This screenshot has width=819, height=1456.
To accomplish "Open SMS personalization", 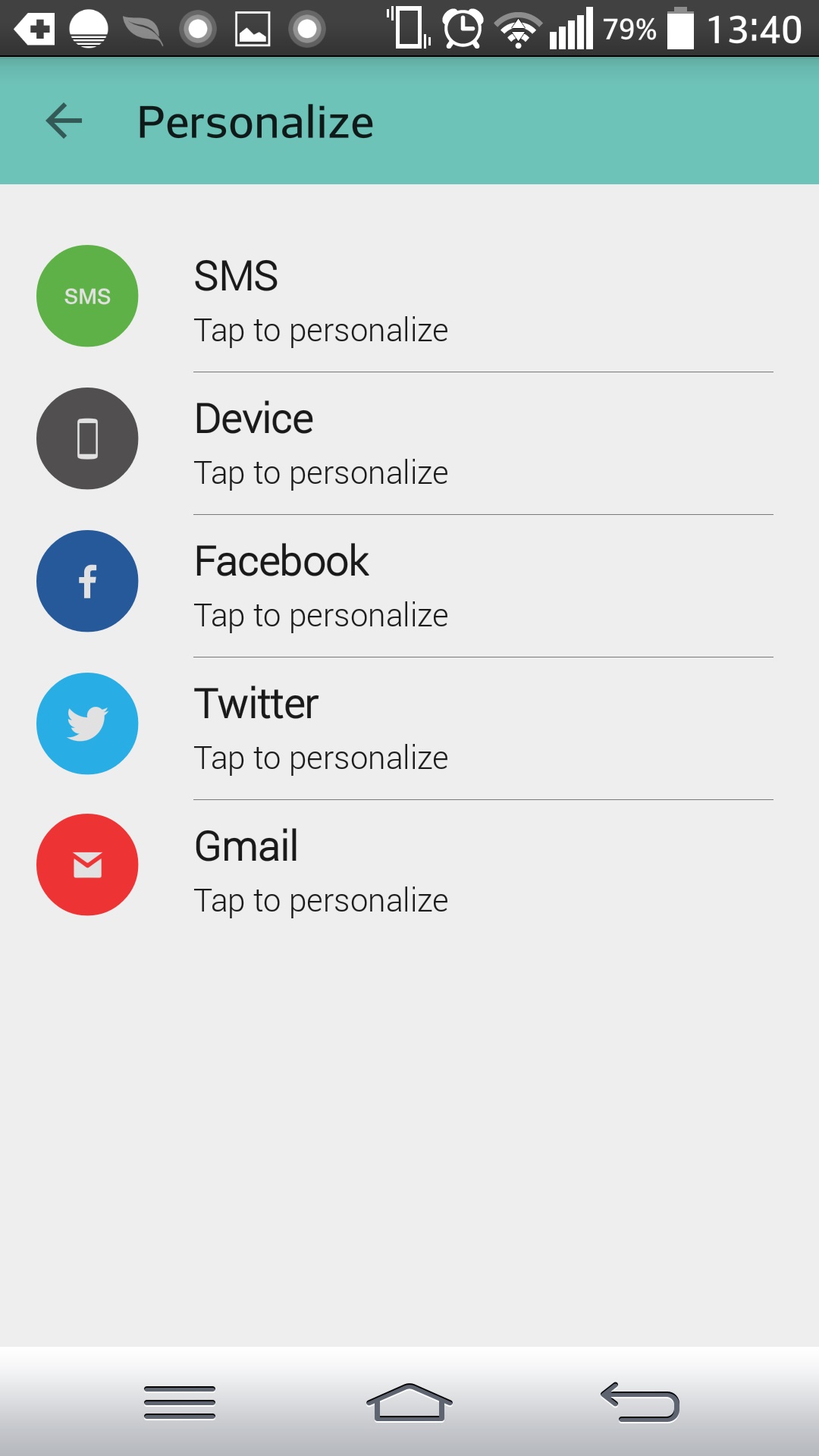I will (x=409, y=300).
